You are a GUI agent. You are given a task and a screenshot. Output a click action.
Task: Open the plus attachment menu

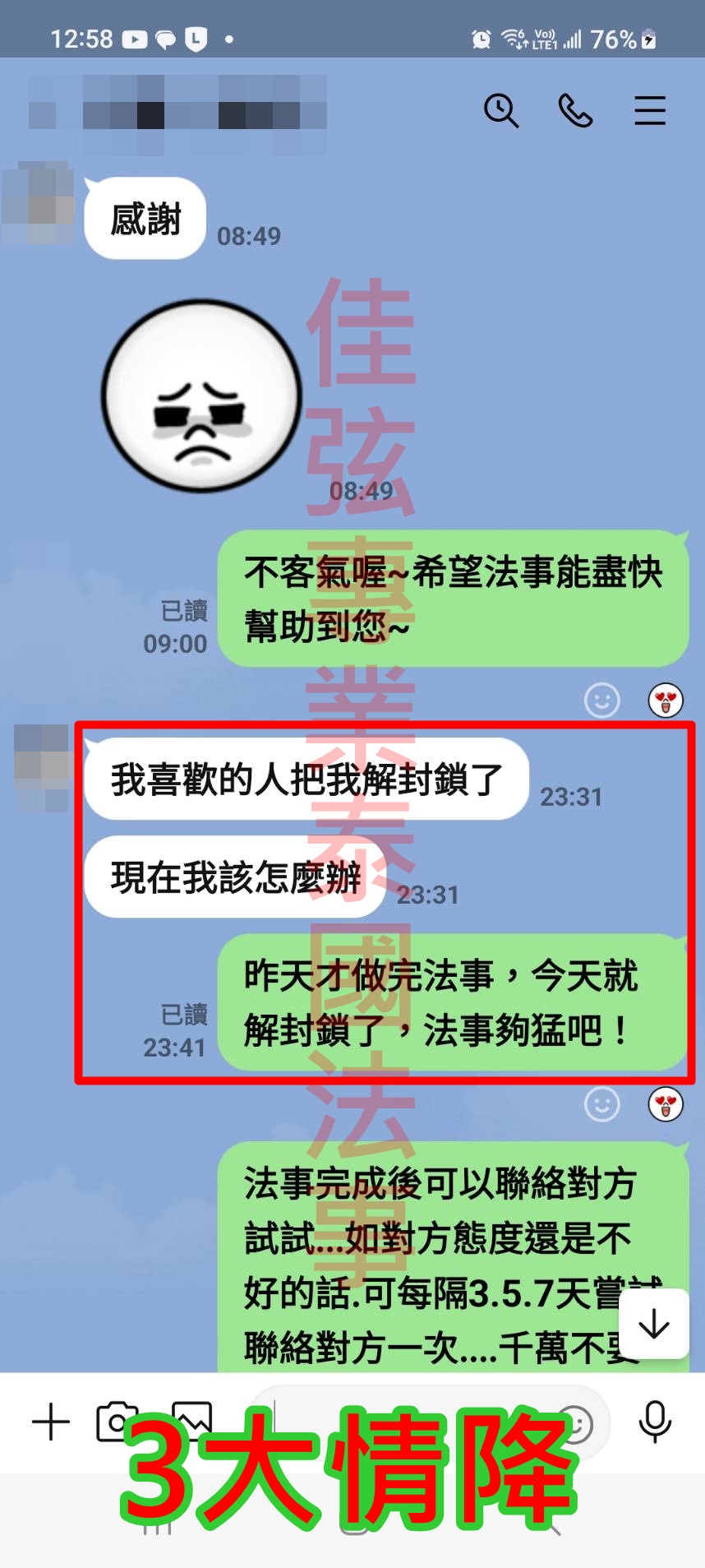click(51, 1422)
